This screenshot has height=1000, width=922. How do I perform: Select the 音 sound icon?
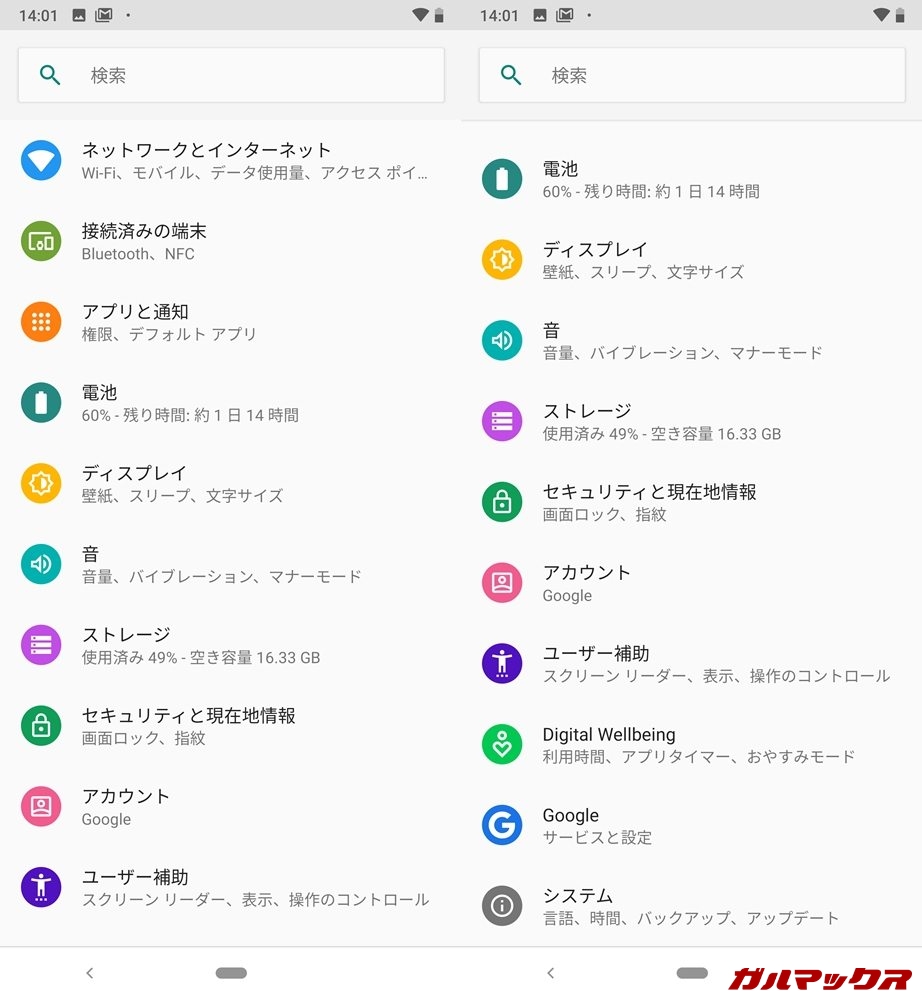pos(41,564)
